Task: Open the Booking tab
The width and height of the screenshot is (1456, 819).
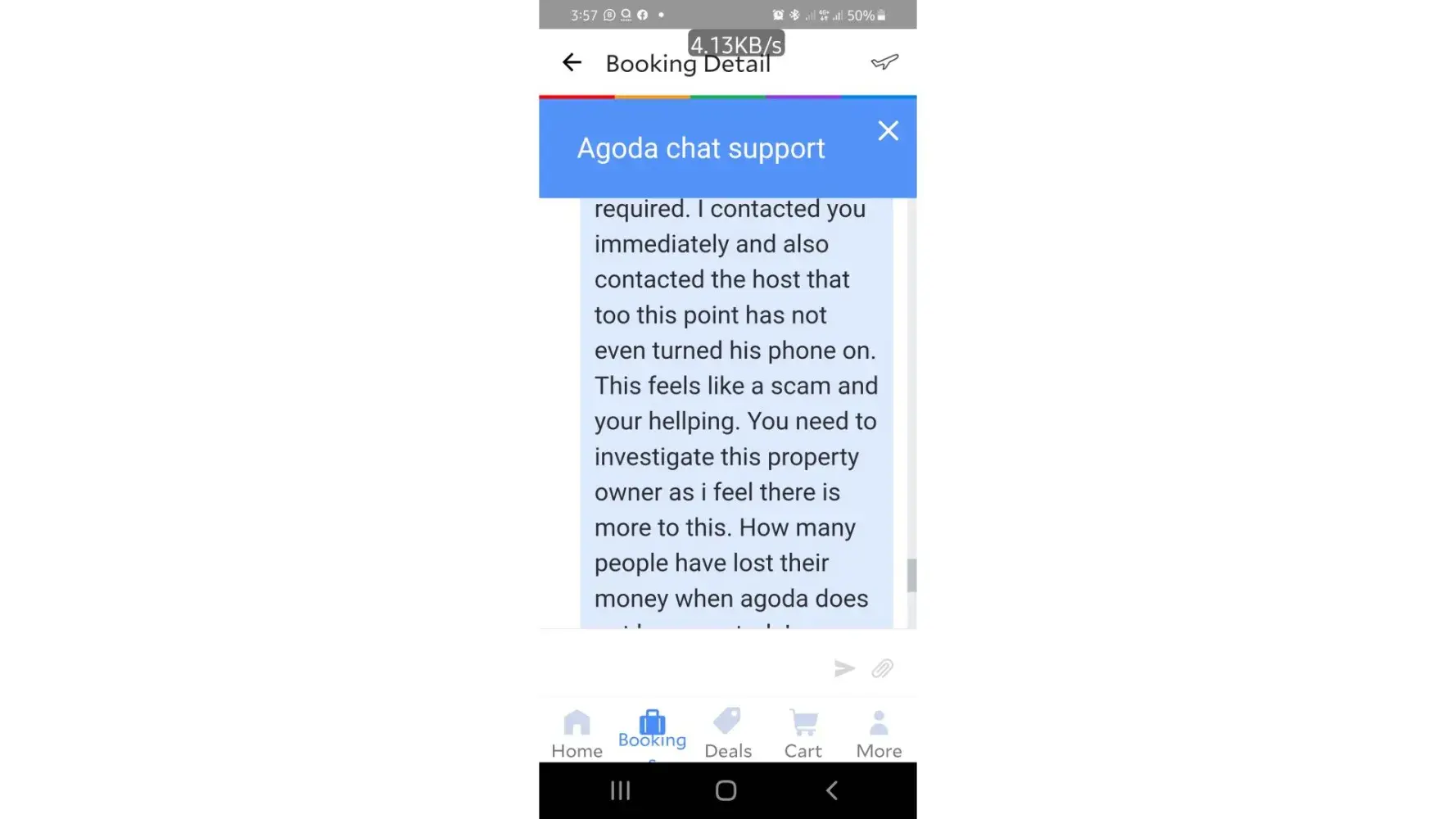Action: tap(652, 730)
